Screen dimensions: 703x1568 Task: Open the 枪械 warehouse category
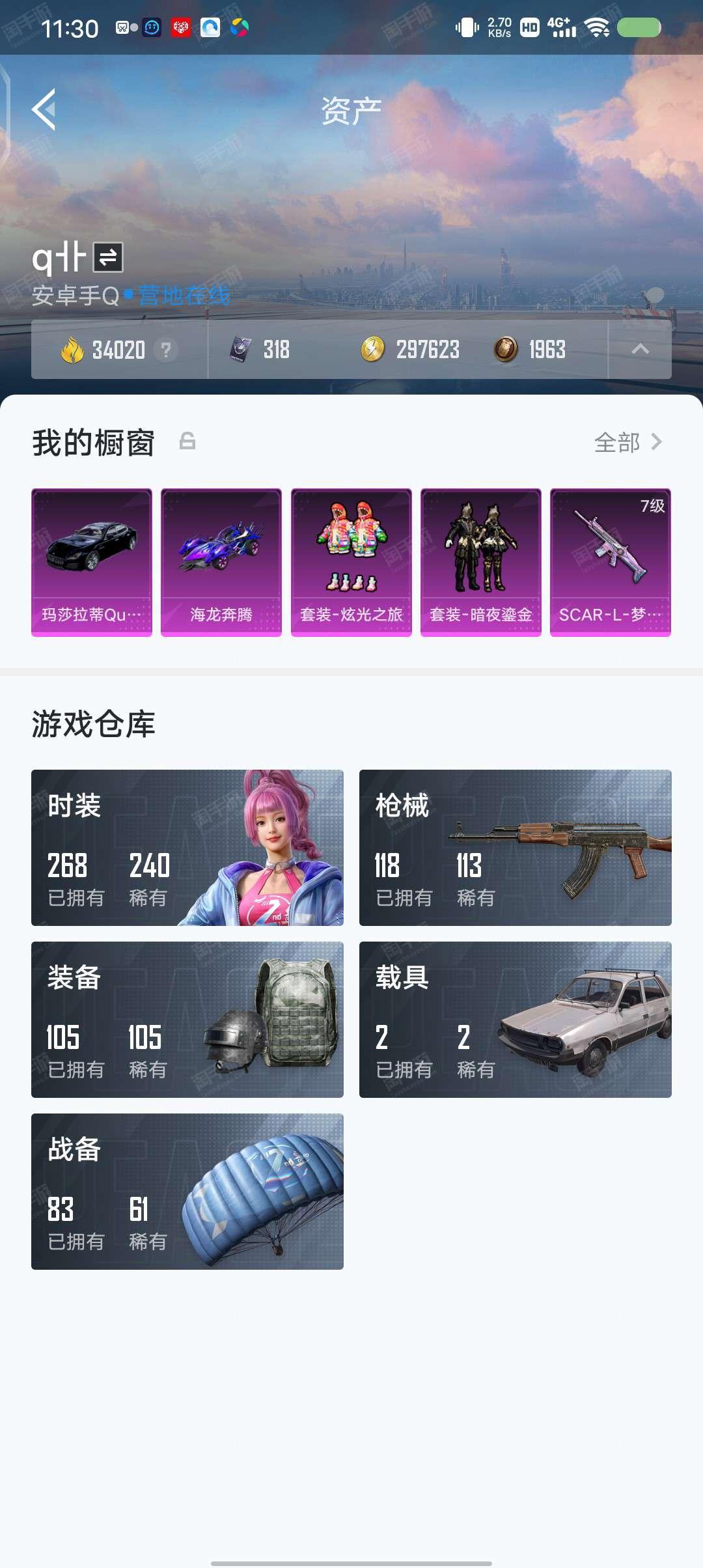(x=516, y=848)
